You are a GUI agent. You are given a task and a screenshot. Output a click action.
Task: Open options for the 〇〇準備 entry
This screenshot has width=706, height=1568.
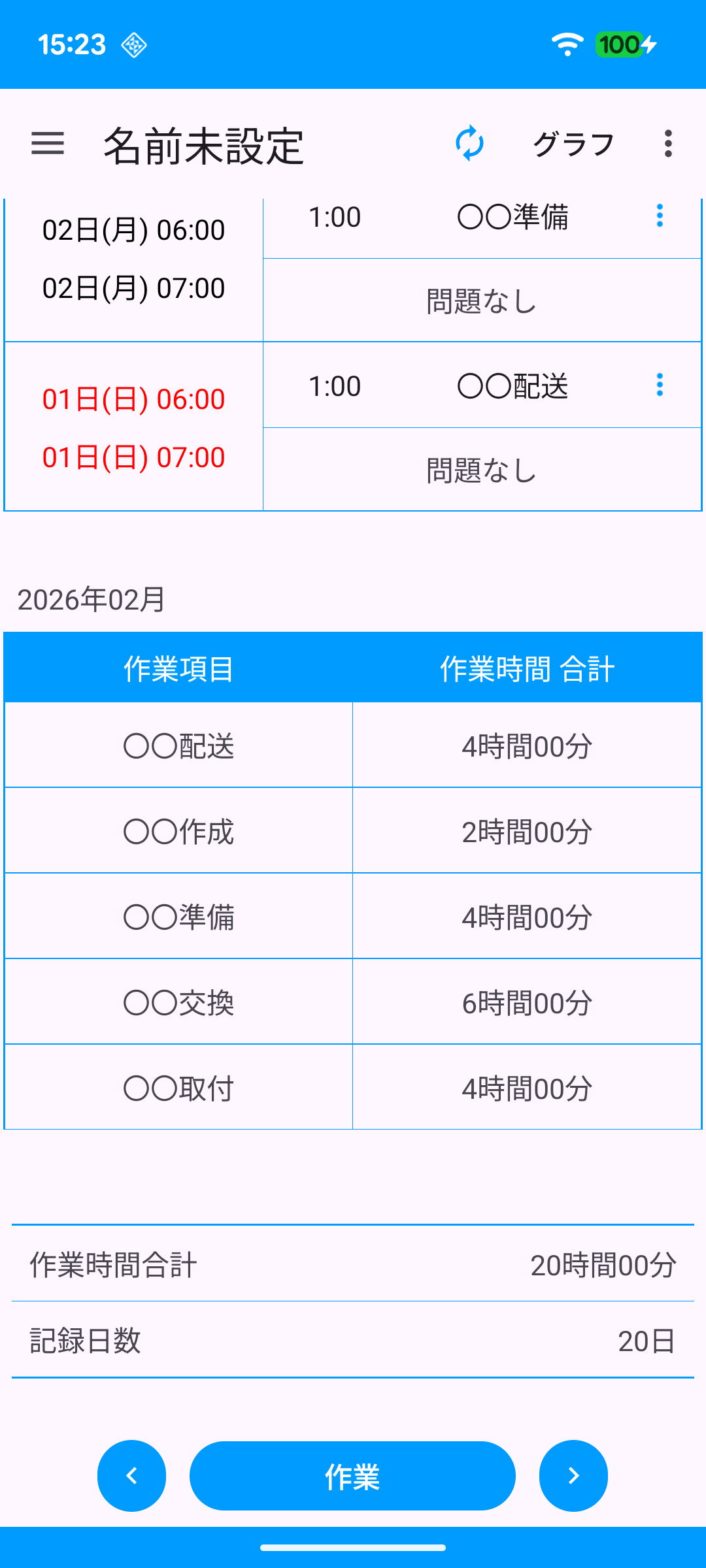(x=660, y=216)
